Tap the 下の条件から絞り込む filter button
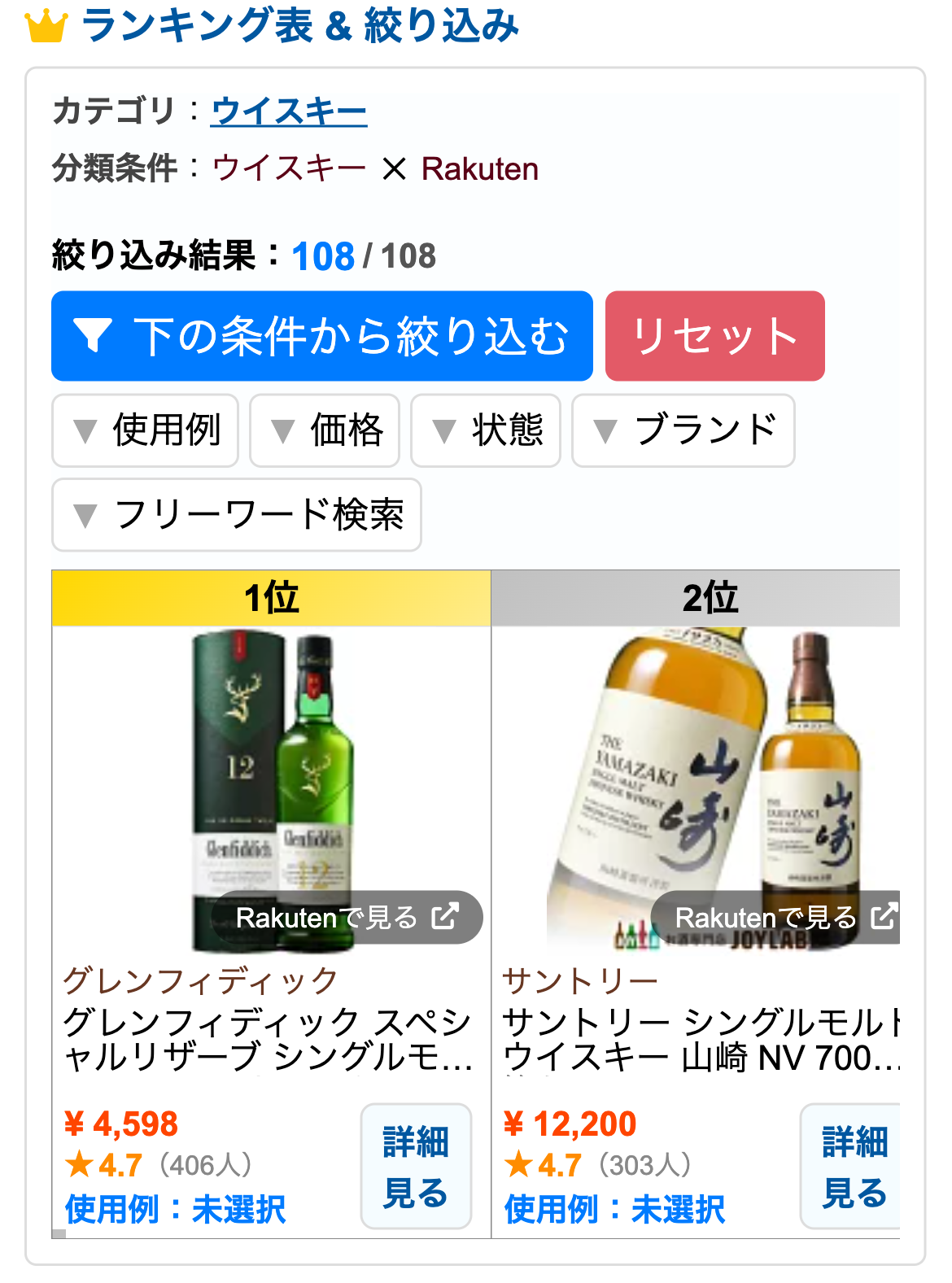Viewport: 952px width, 1283px height. pyautogui.click(x=321, y=336)
